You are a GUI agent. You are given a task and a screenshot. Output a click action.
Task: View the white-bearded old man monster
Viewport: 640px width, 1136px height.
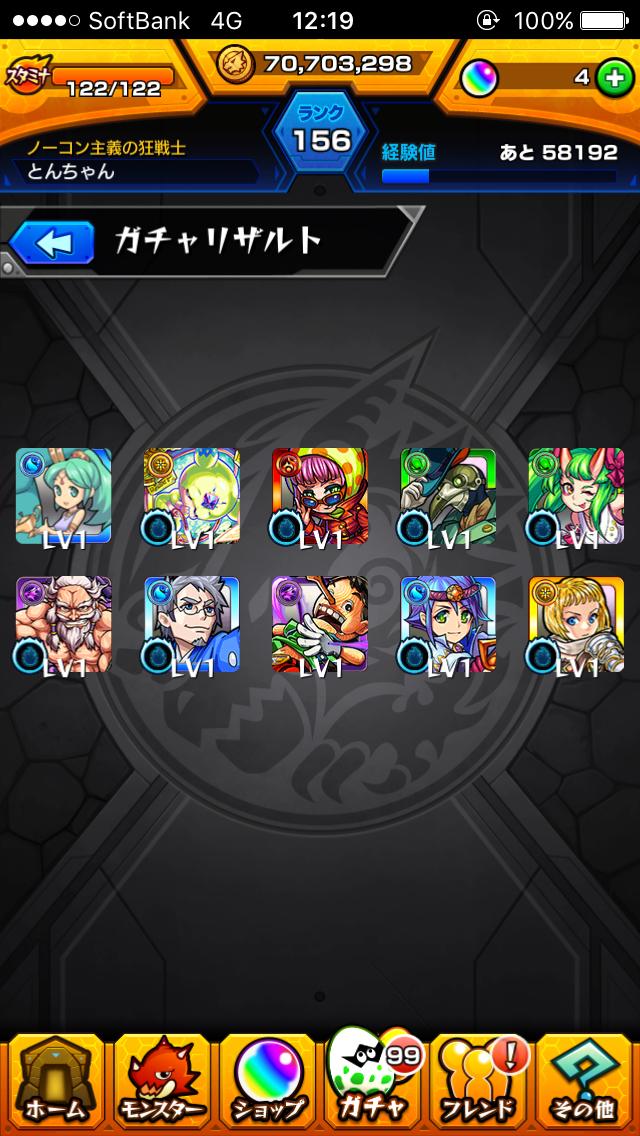click(64, 625)
